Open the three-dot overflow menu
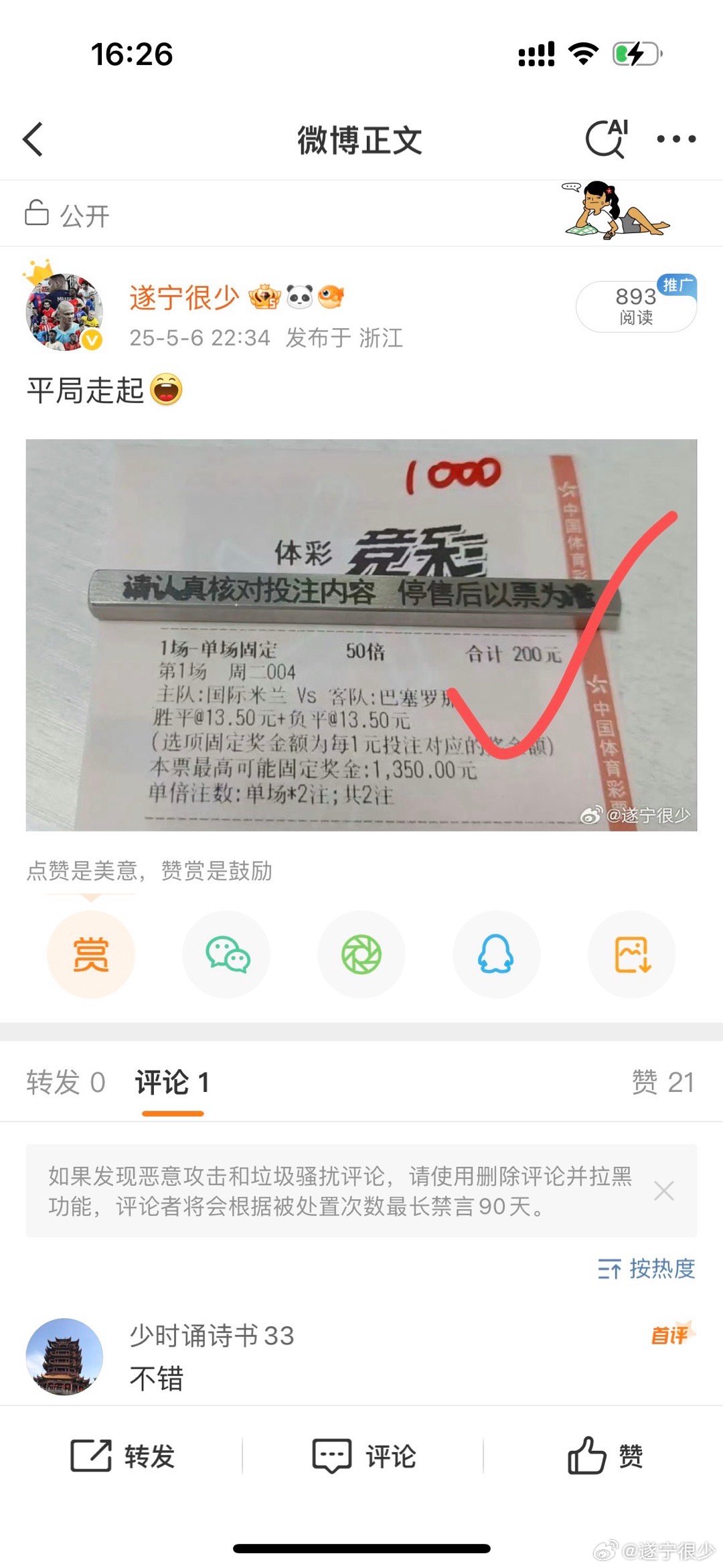723x1568 pixels. tap(675, 139)
